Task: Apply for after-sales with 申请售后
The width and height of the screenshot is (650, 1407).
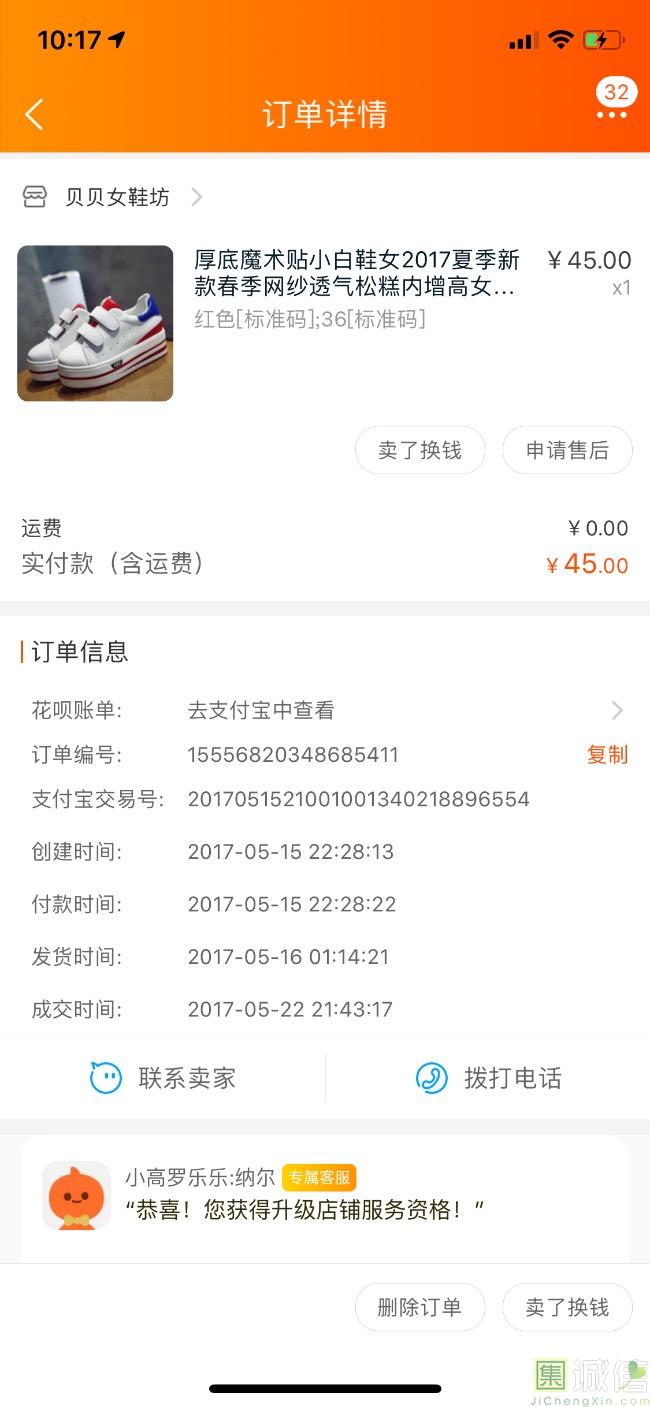Action: [x=567, y=451]
